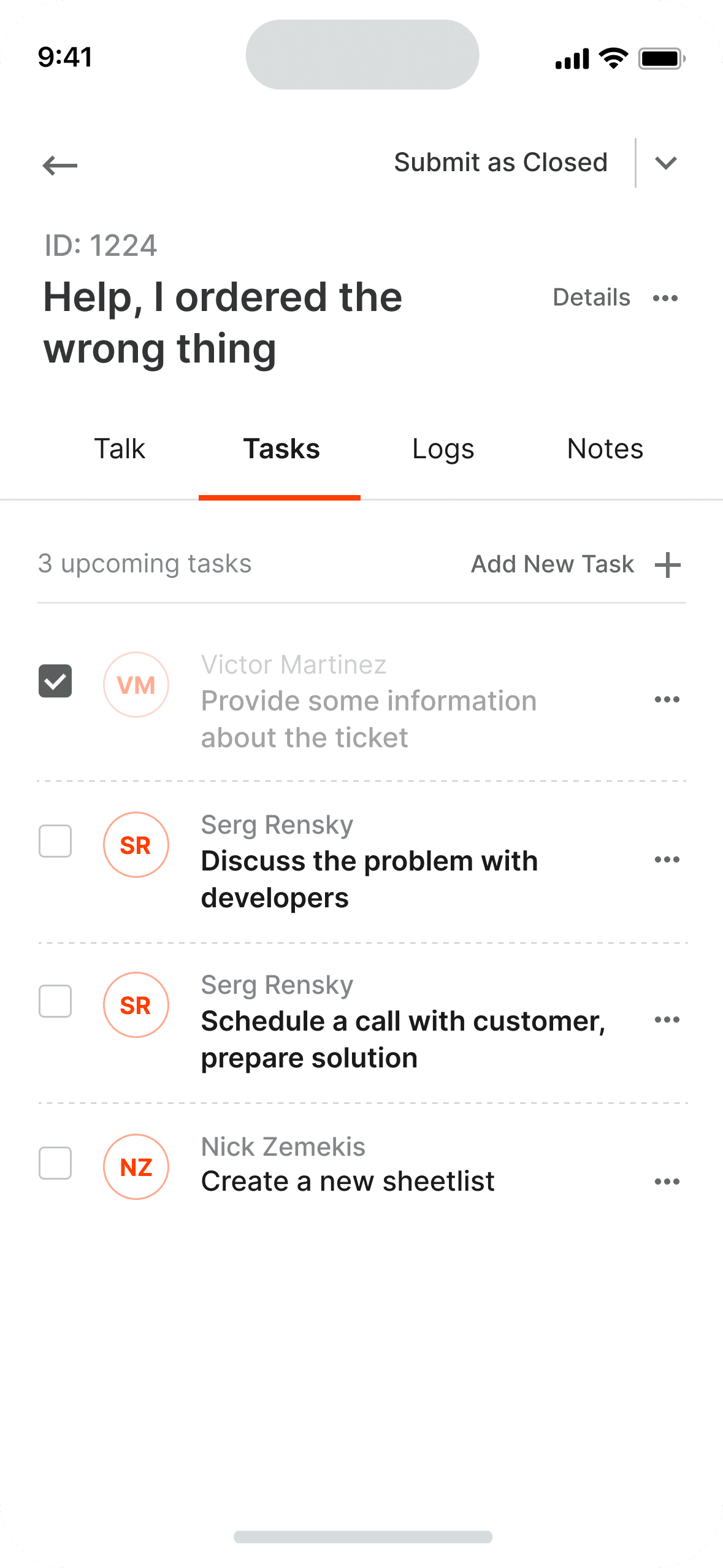Expand the chevron next to Submit as Closed
This screenshot has width=723, height=1568.
pyautogui.click(x=666, y=163)
